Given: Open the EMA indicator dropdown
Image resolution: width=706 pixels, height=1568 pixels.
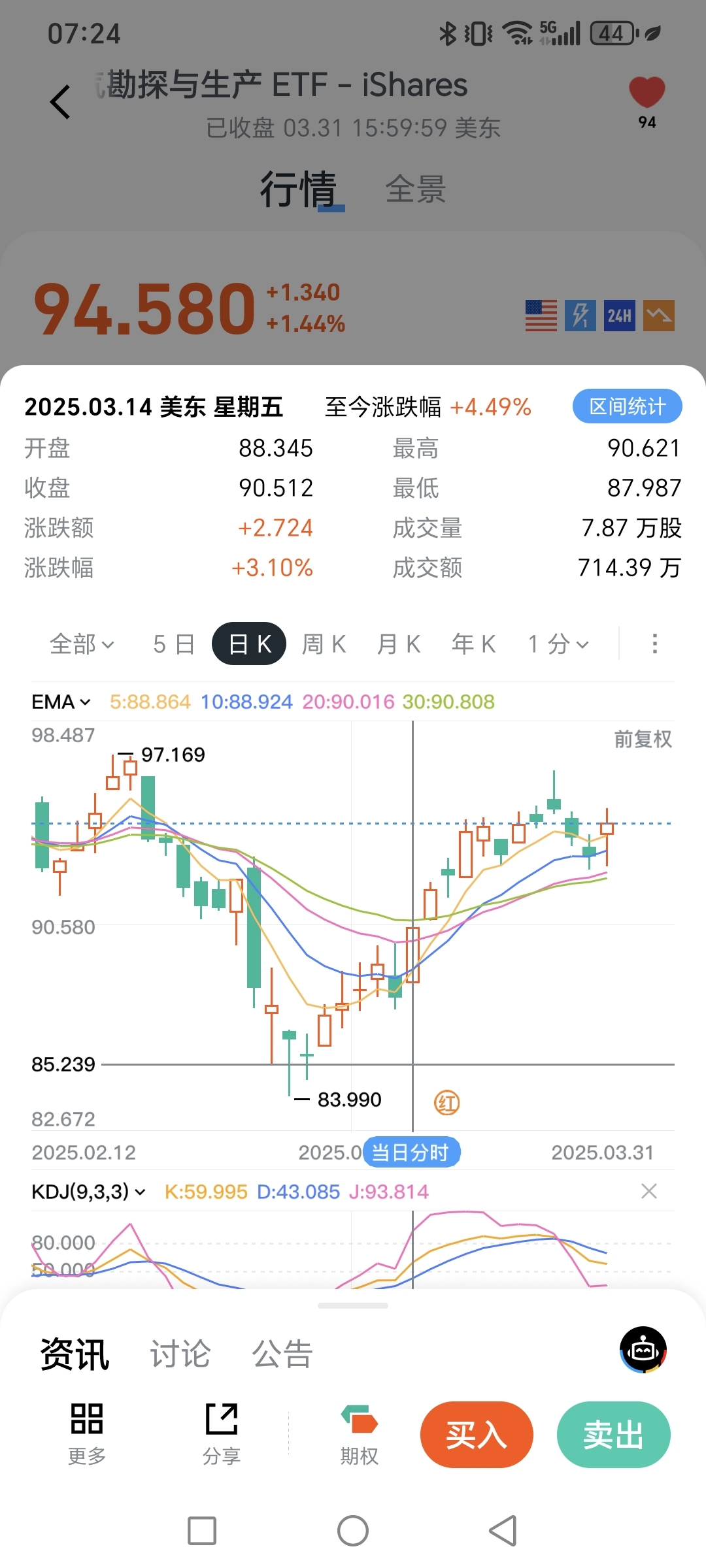Looking at the screenshot, I should (61, 703).
